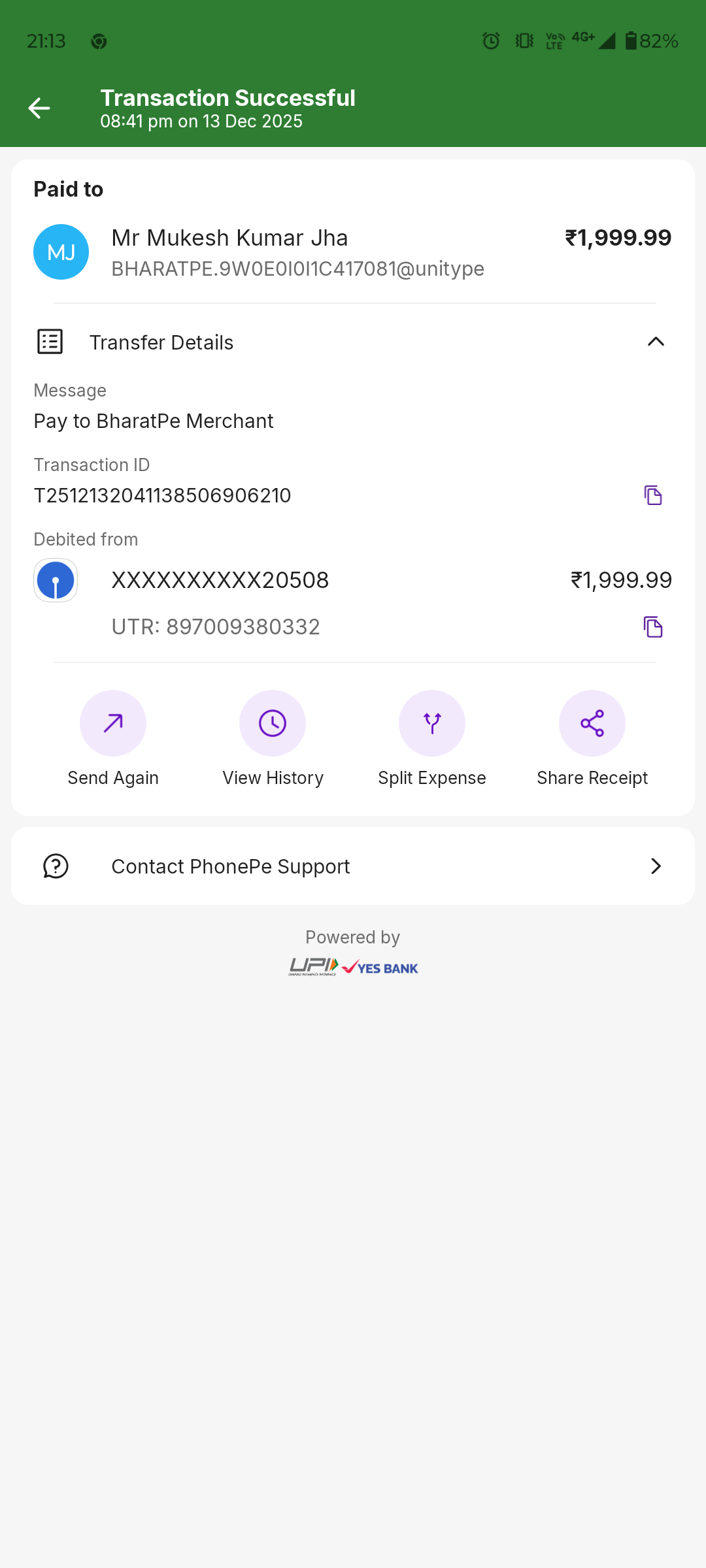Open Contact PhonePe Support
Image resolution: width=706 pixels, height=1568 pixels.
point(353,866)
